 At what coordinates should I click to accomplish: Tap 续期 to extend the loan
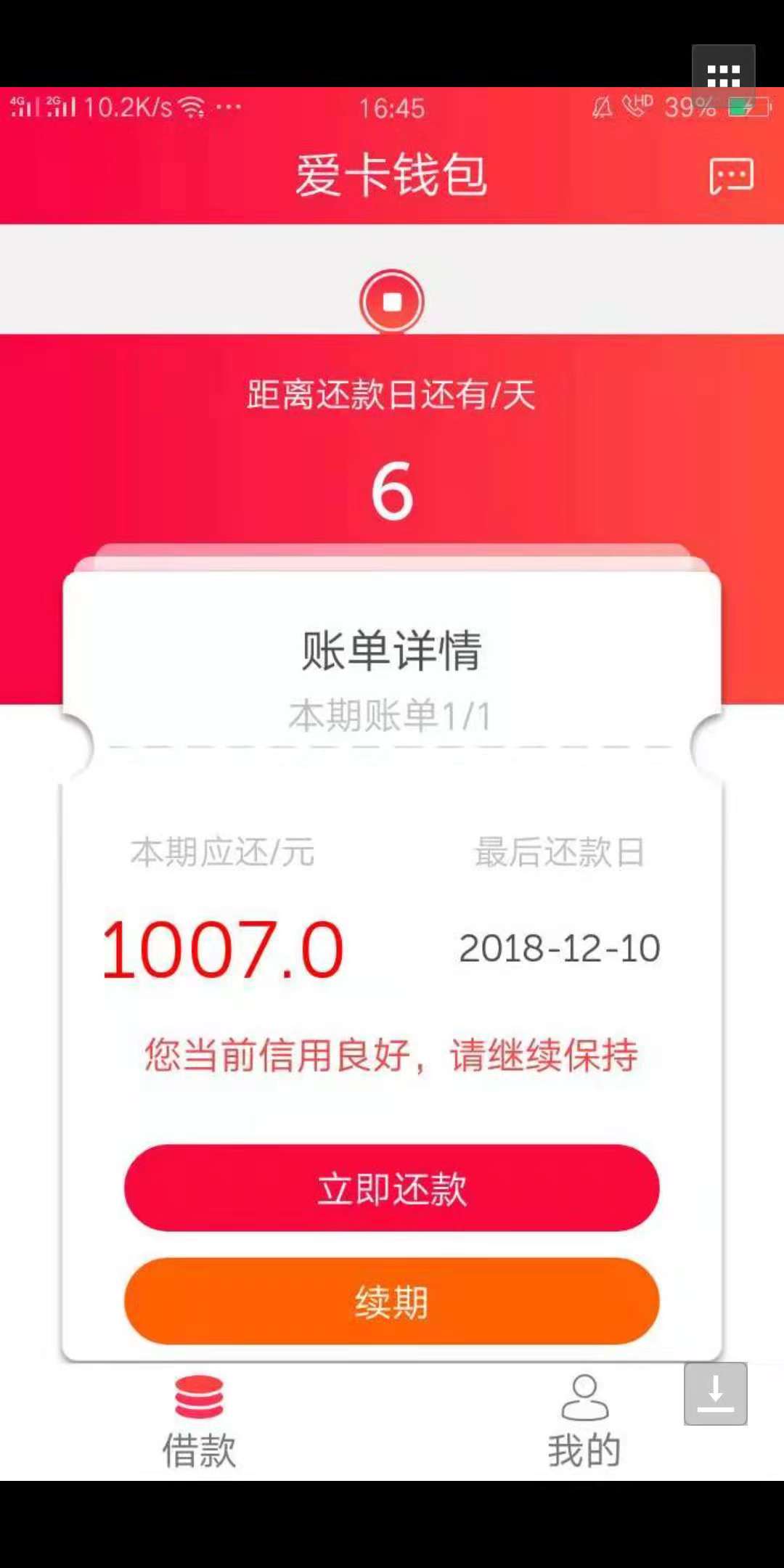pyautogui.click(x=392, y=1301)
